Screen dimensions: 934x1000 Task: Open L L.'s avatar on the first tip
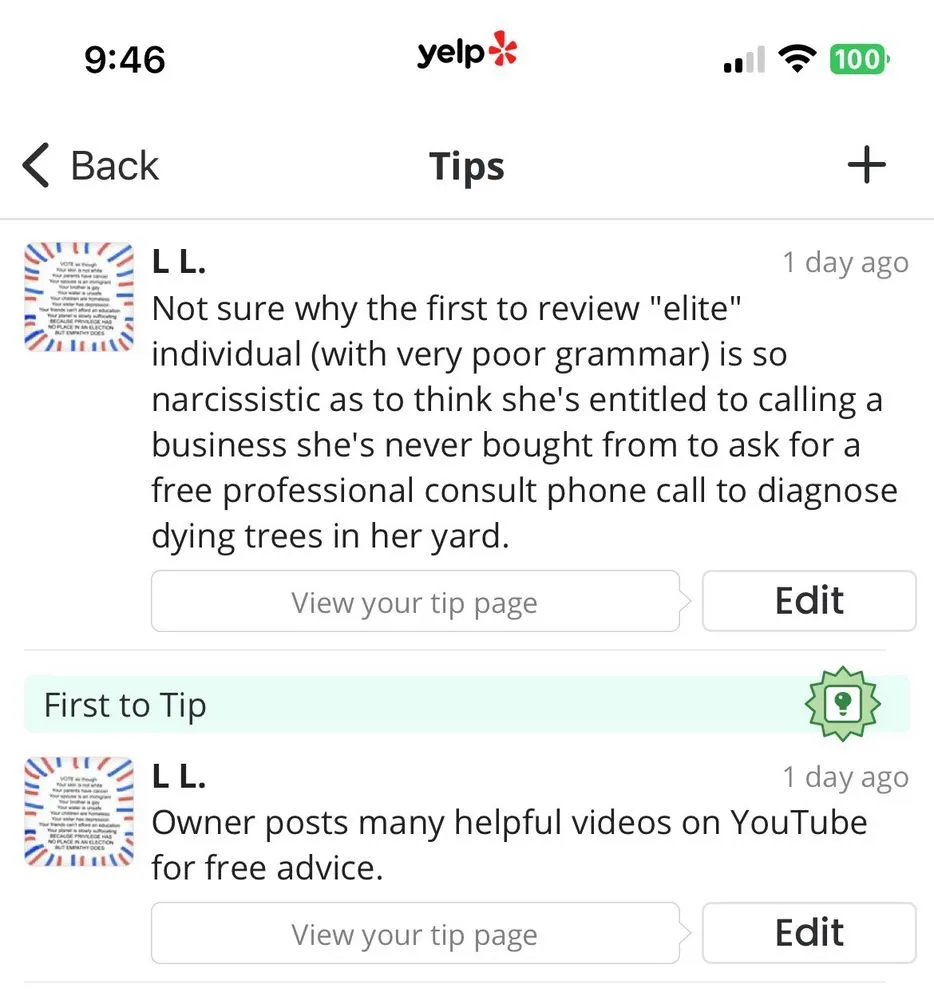coord(79,298)
